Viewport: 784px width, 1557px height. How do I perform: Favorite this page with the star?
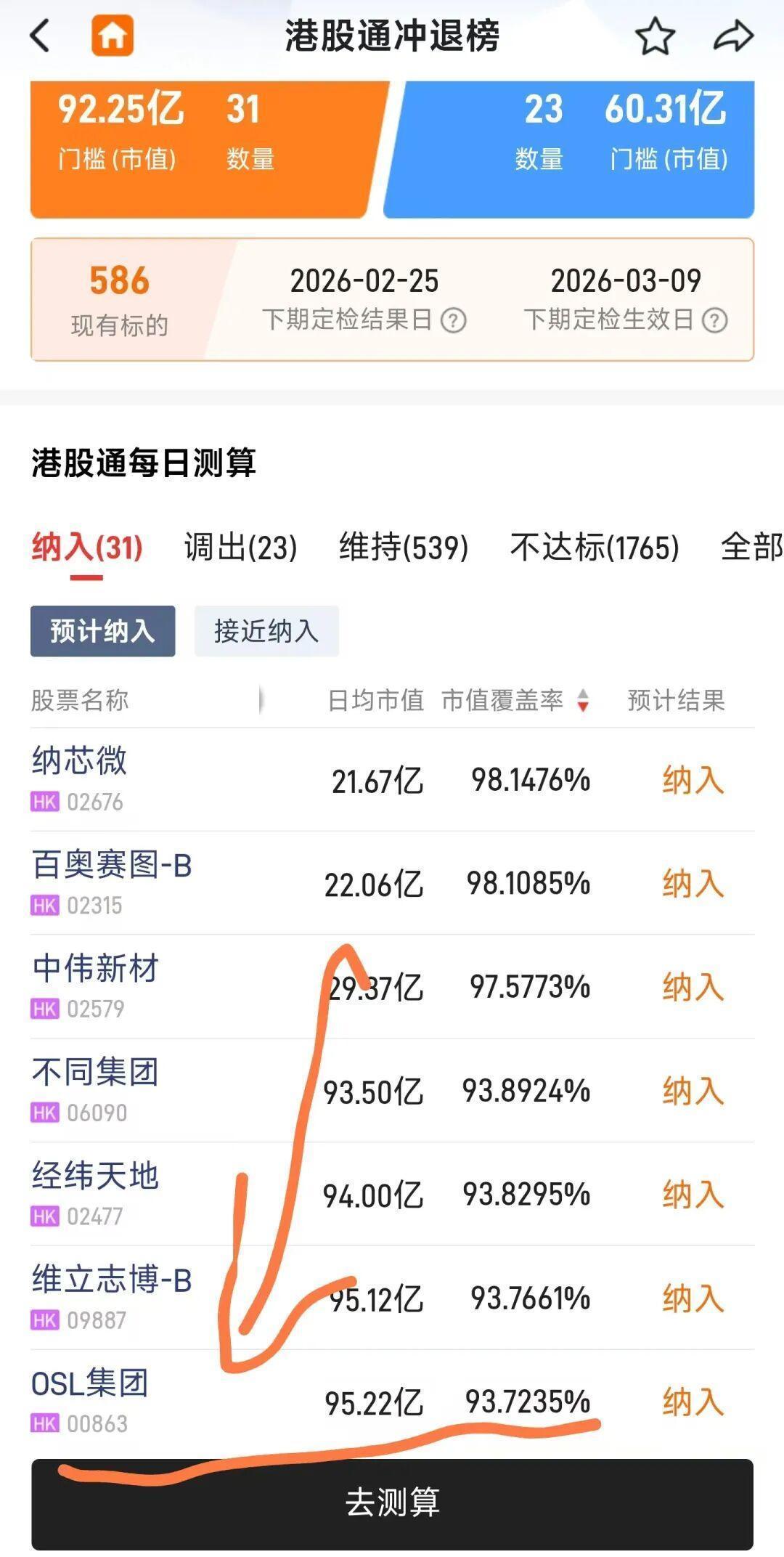[x=655, y=36]
